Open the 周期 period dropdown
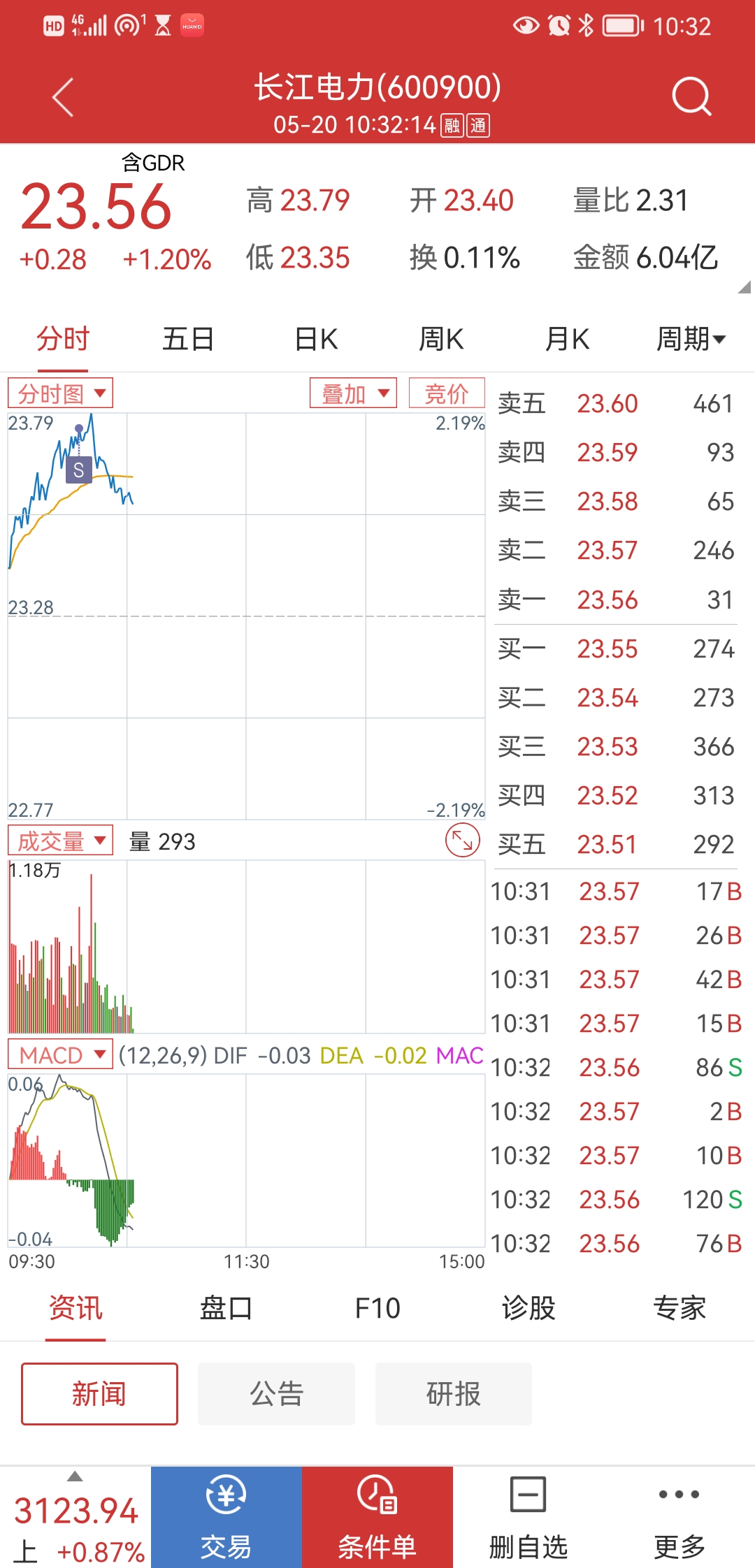Image resolution: width=755 pixels, height=1568 pixels. pyautogui.click(x=691, y=340)
